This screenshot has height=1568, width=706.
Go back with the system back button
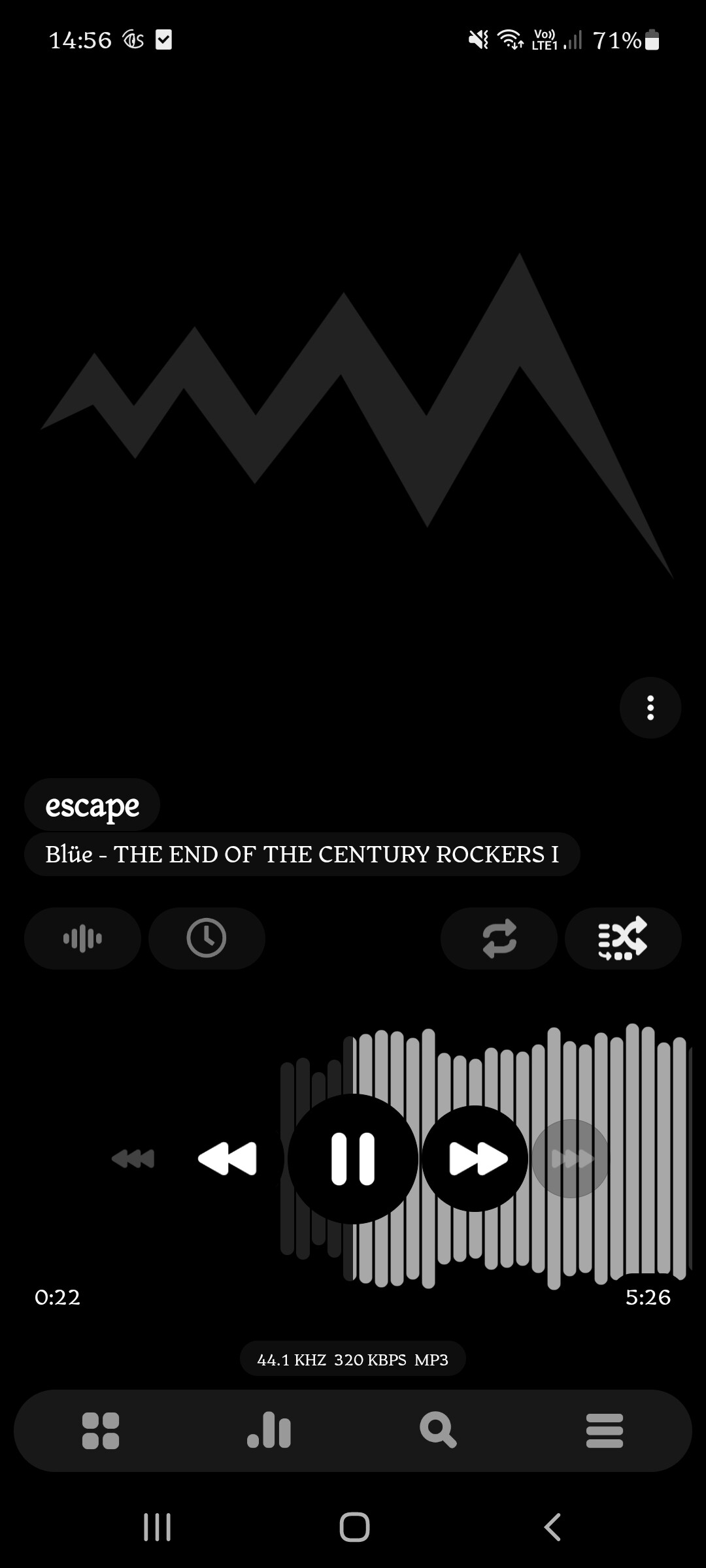[552, 1527]
